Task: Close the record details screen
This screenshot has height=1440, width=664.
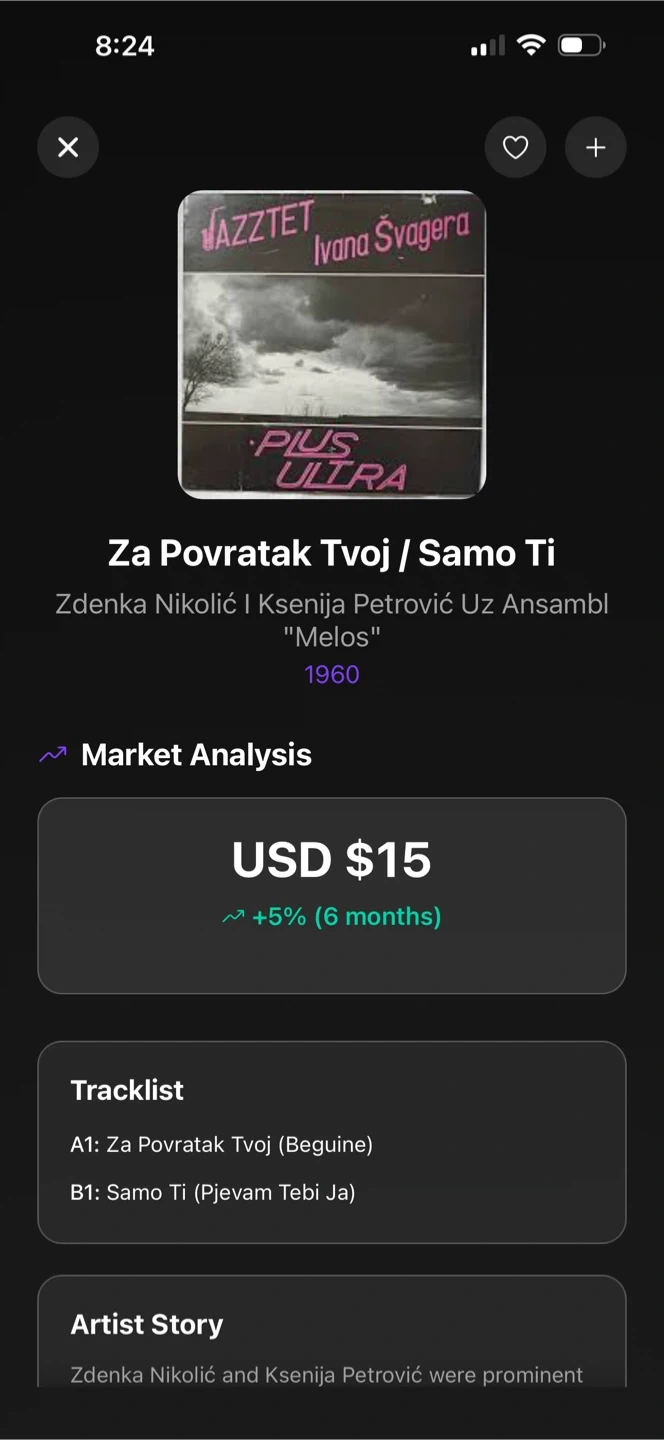Action: (68, 148)
